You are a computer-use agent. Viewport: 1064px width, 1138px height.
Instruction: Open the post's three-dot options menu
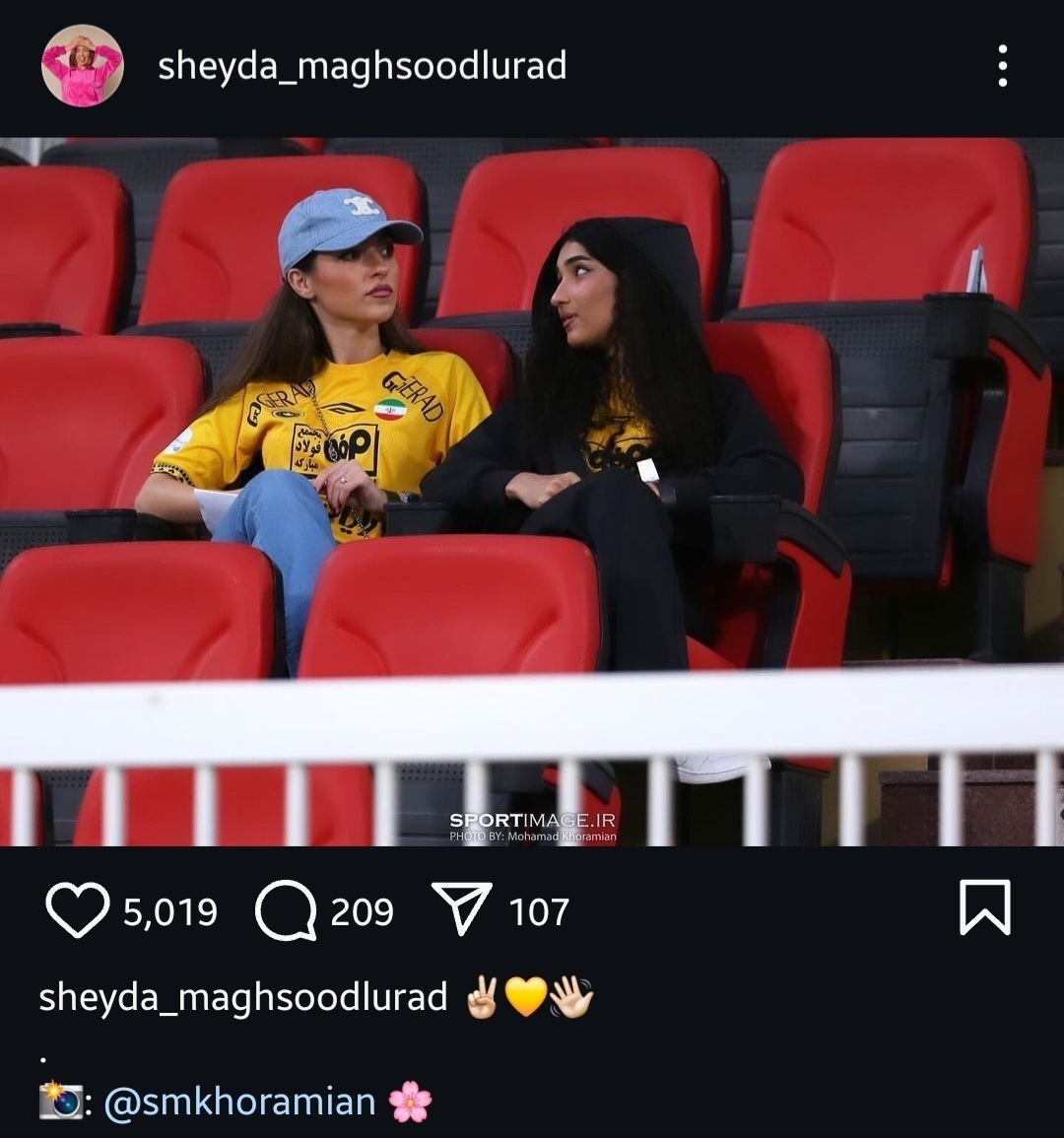[1002, 66]
